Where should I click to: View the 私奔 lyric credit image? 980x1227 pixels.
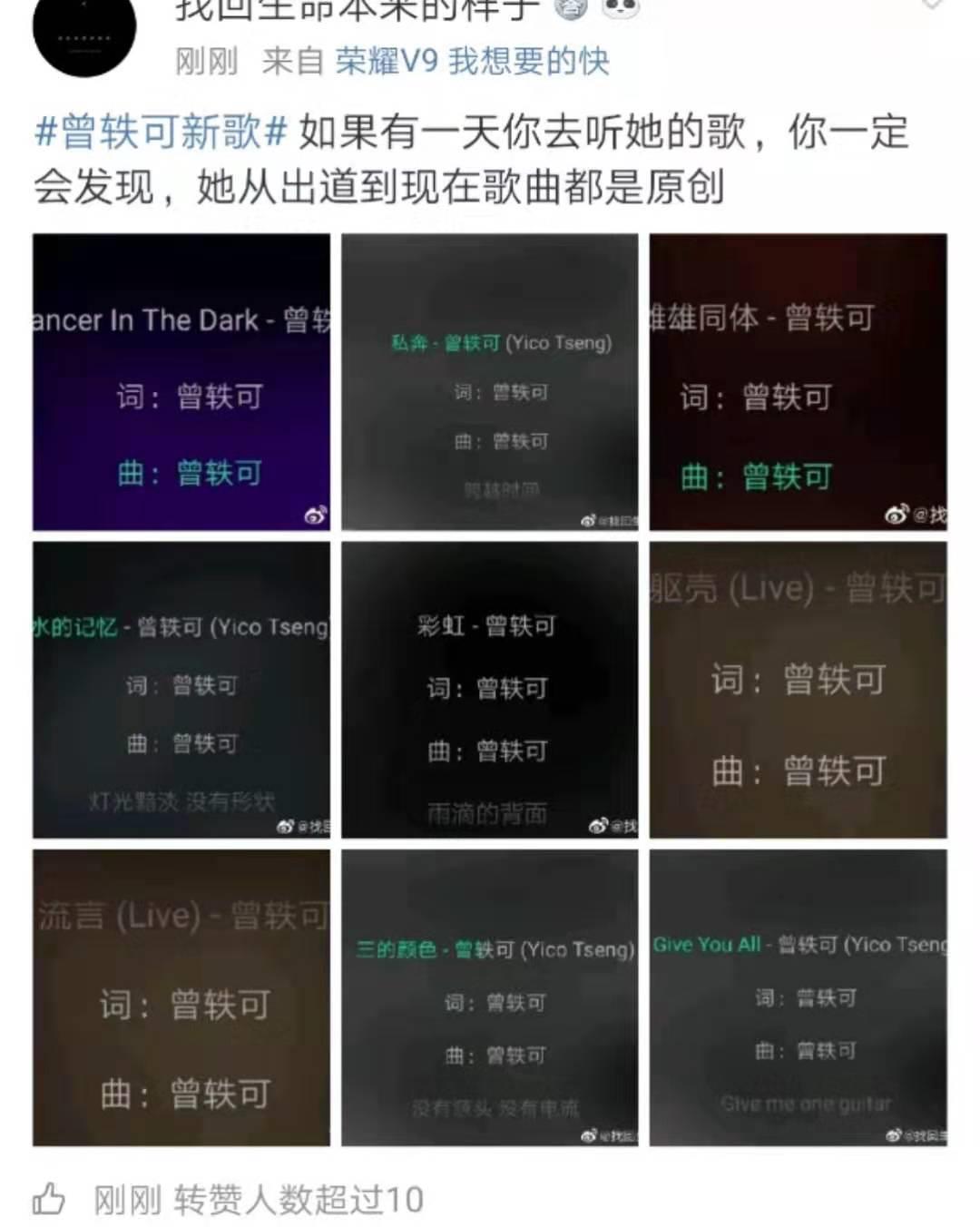click(489, 382)
